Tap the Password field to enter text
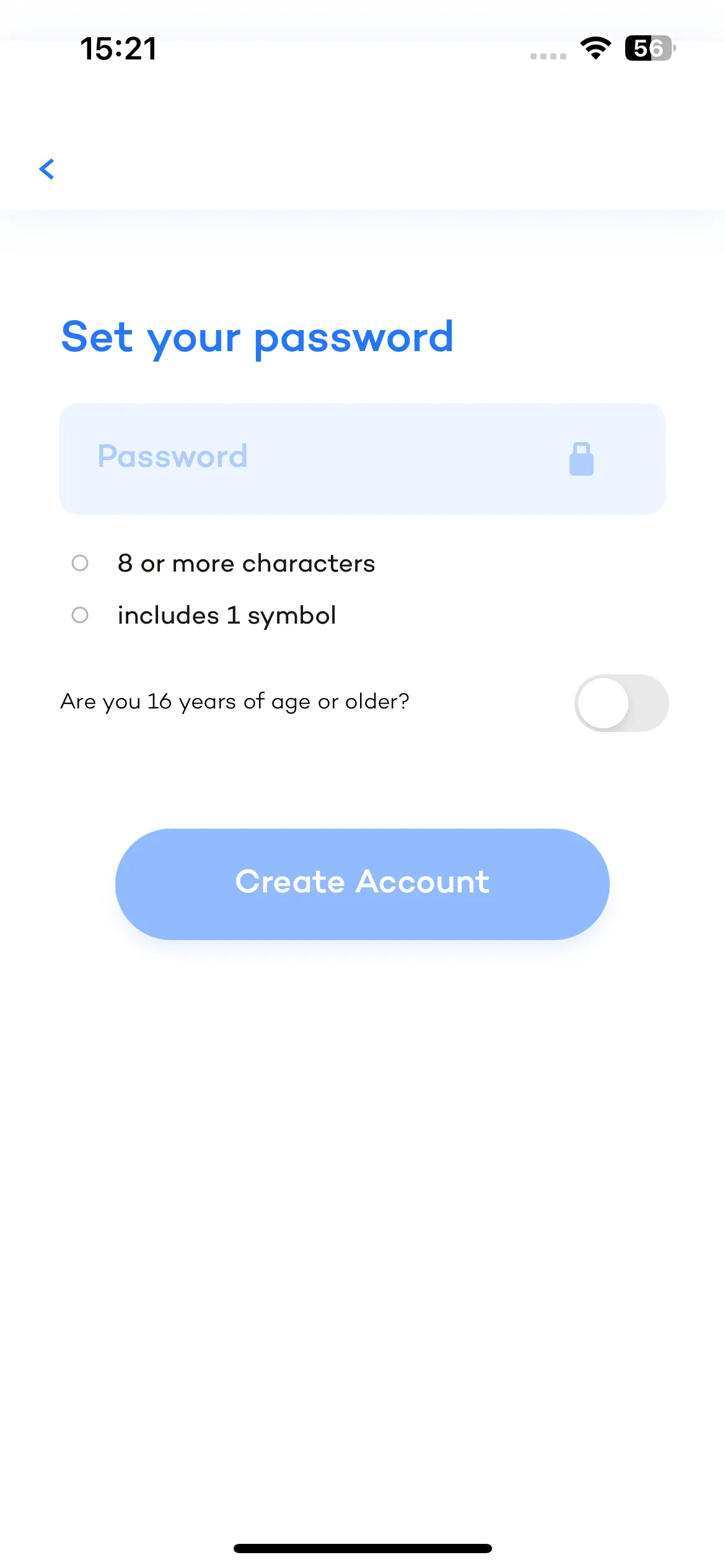Viewport: 725px width, 1568px height. pyautogui.click(x=362, y=459)
